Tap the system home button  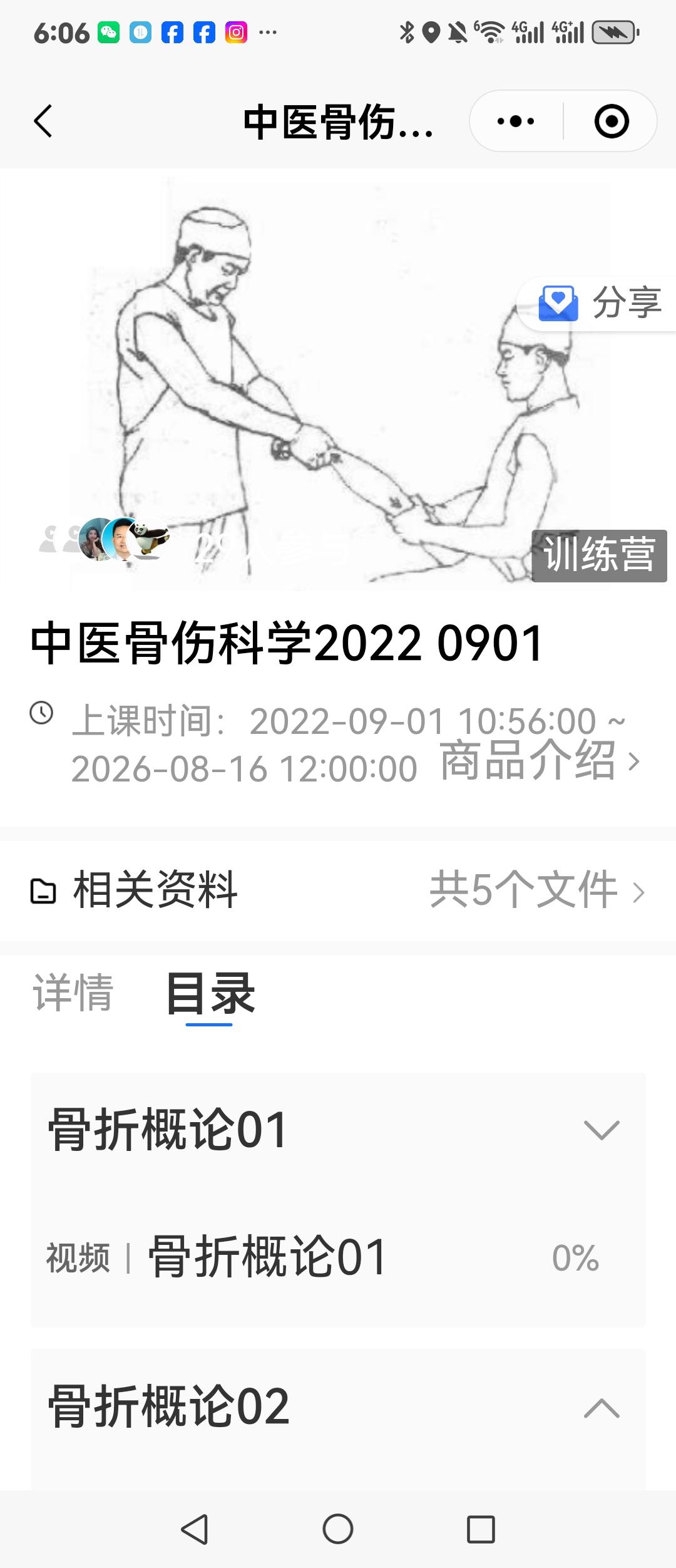click(x=338, y=1529)
